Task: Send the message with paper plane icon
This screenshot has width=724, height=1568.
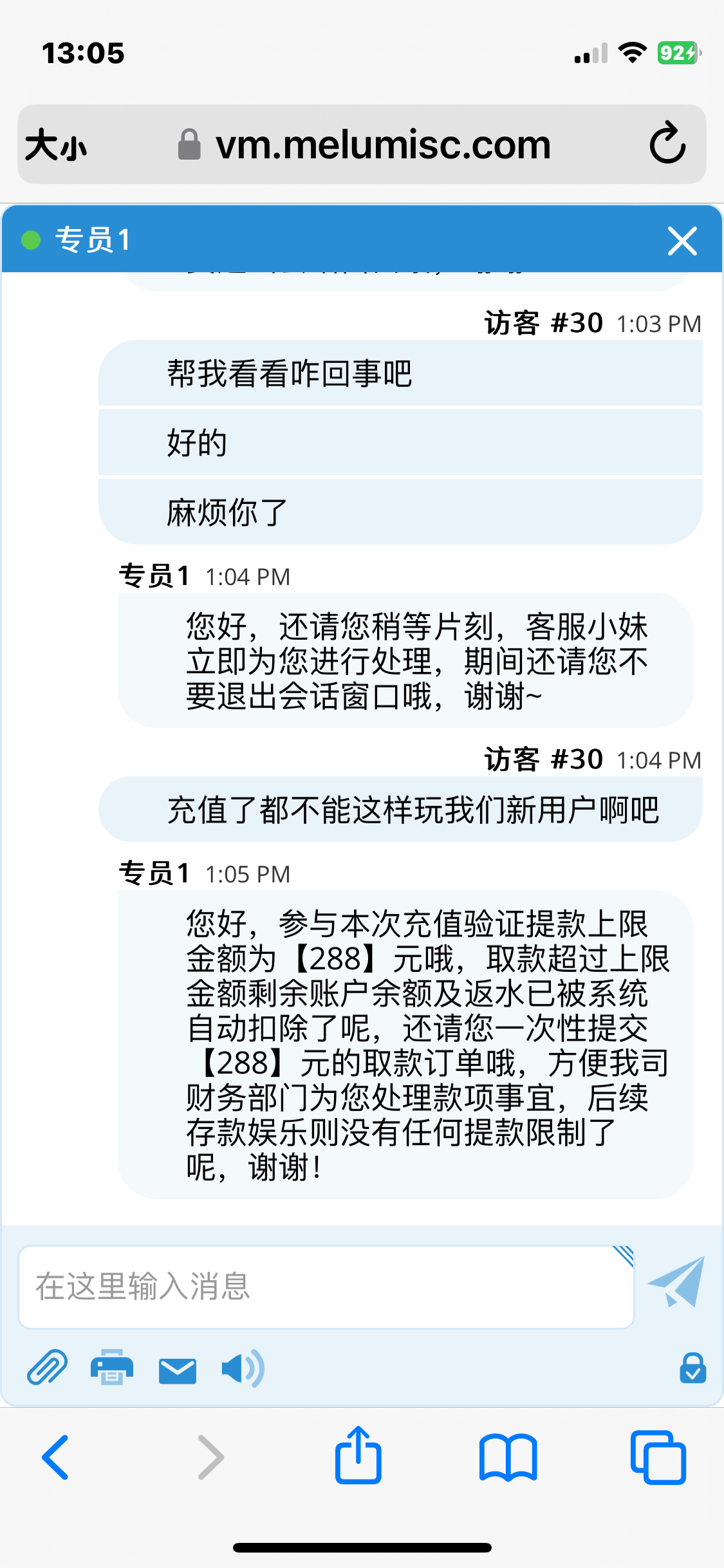Action: click(676, 1282)
